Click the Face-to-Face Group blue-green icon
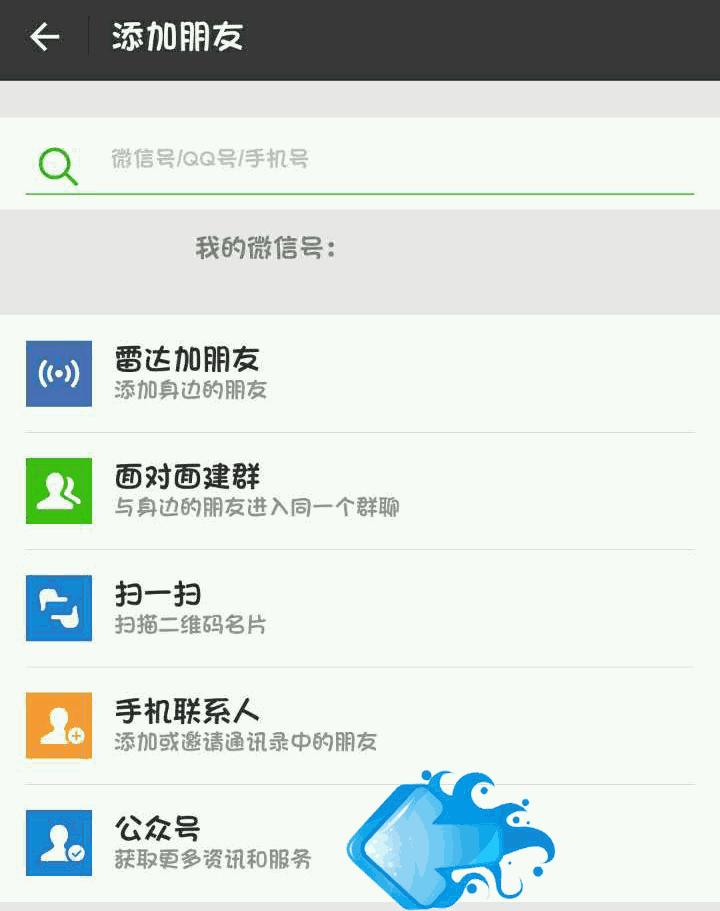 [58, 490]
